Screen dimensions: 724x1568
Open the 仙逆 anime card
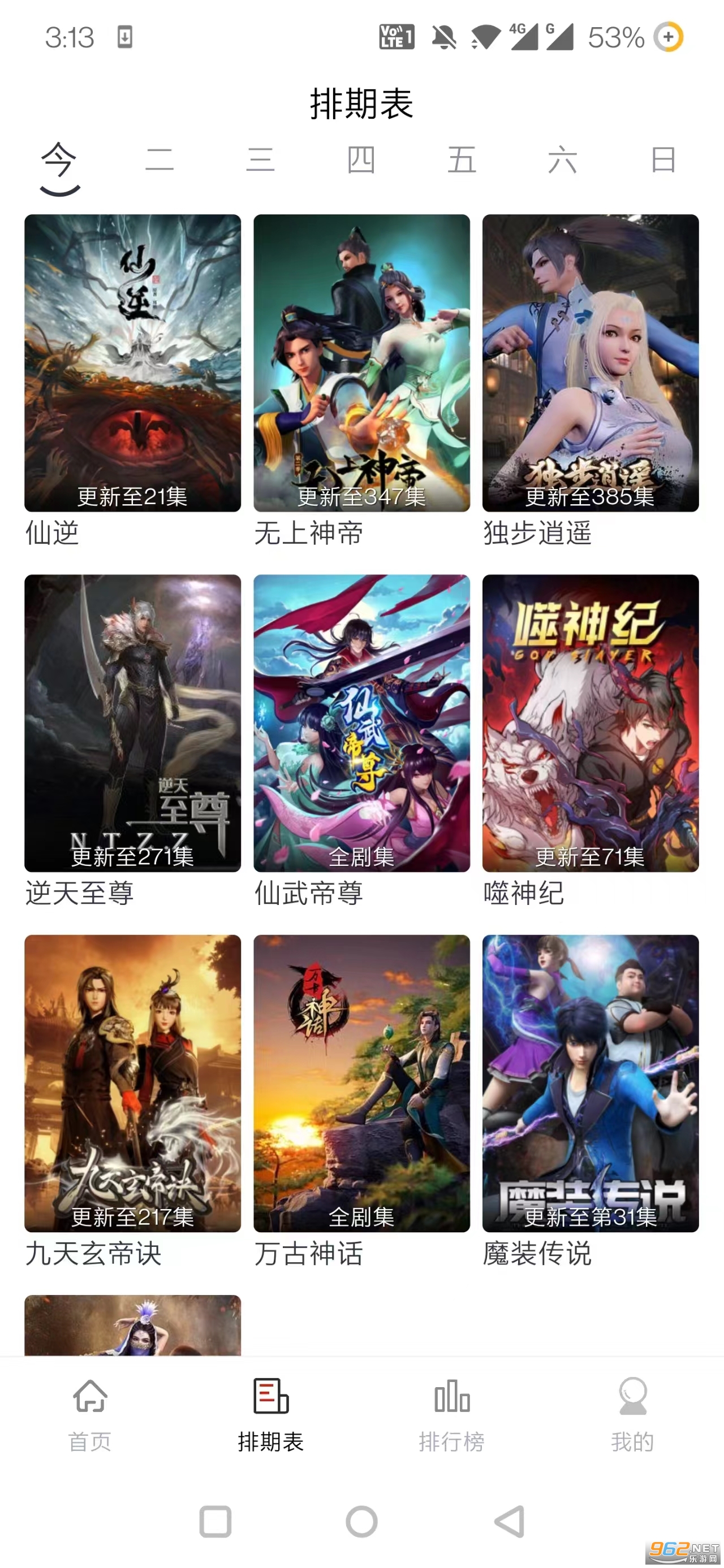click(x=133, y=363)
